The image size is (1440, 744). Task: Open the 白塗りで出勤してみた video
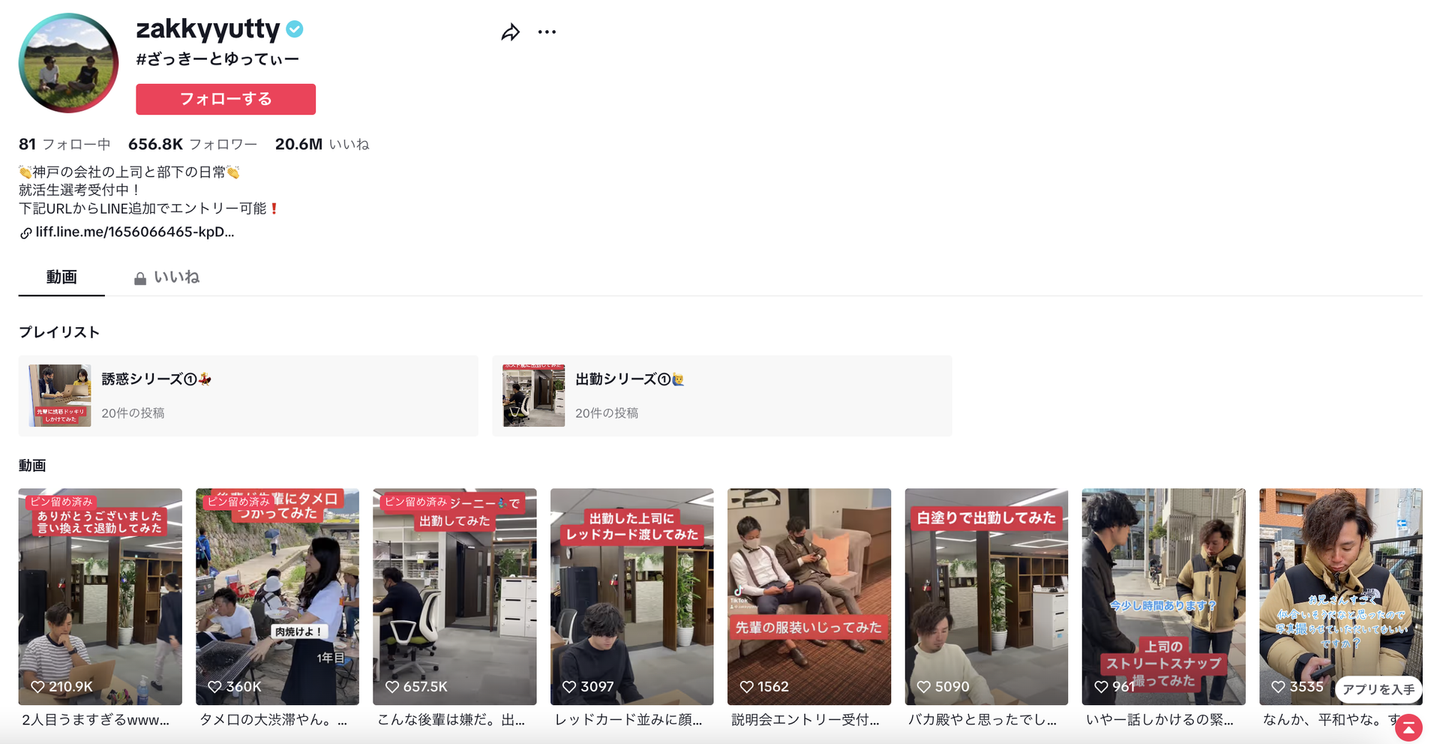point(986,596)
